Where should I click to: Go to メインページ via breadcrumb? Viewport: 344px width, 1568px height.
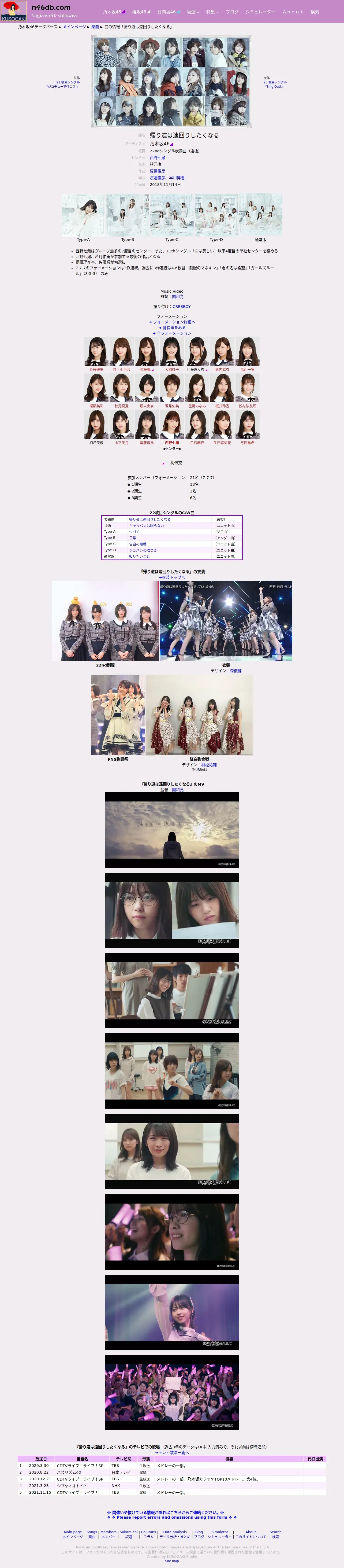point(75,27)
